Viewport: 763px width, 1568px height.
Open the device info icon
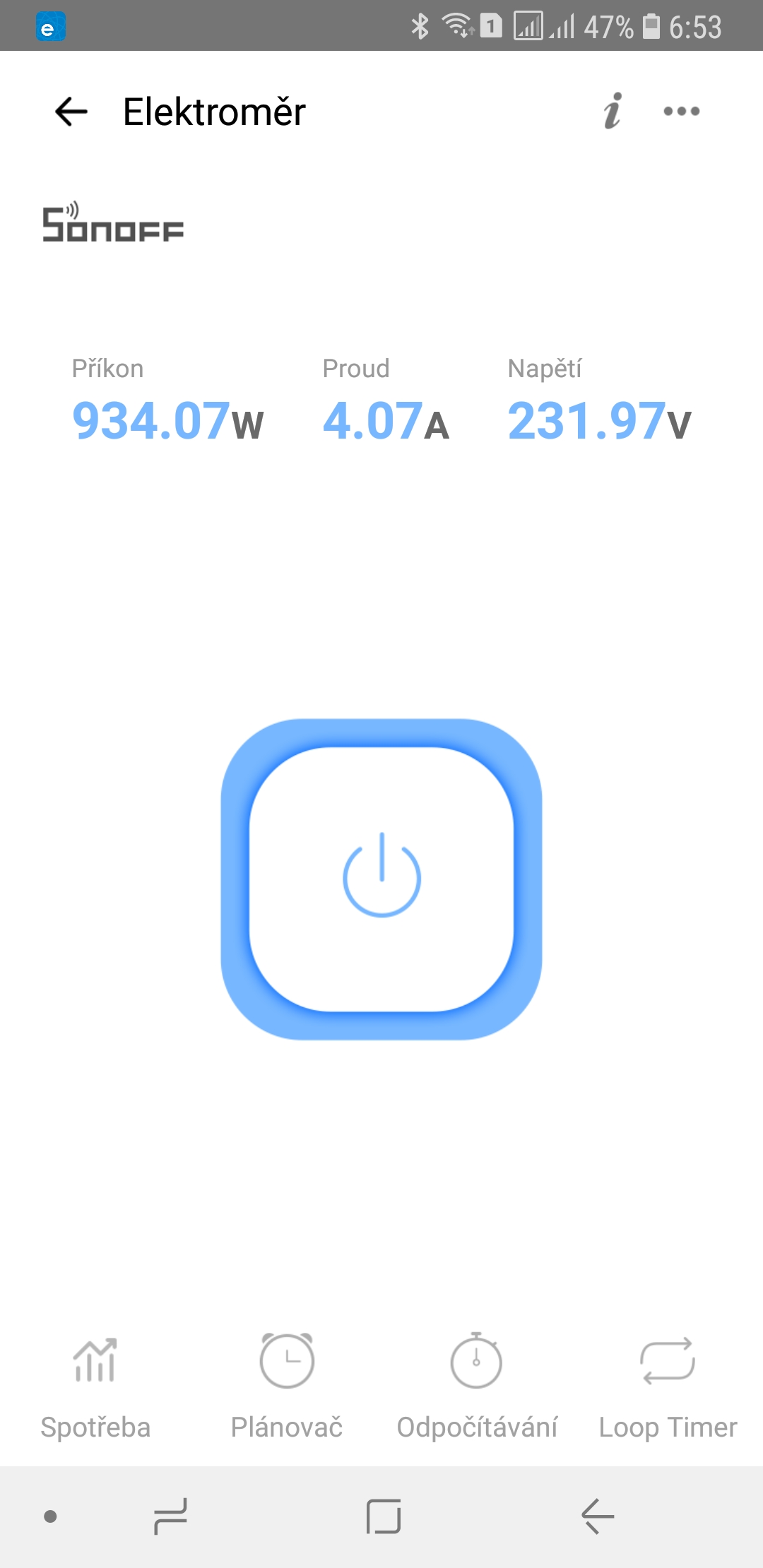point(613,112)
